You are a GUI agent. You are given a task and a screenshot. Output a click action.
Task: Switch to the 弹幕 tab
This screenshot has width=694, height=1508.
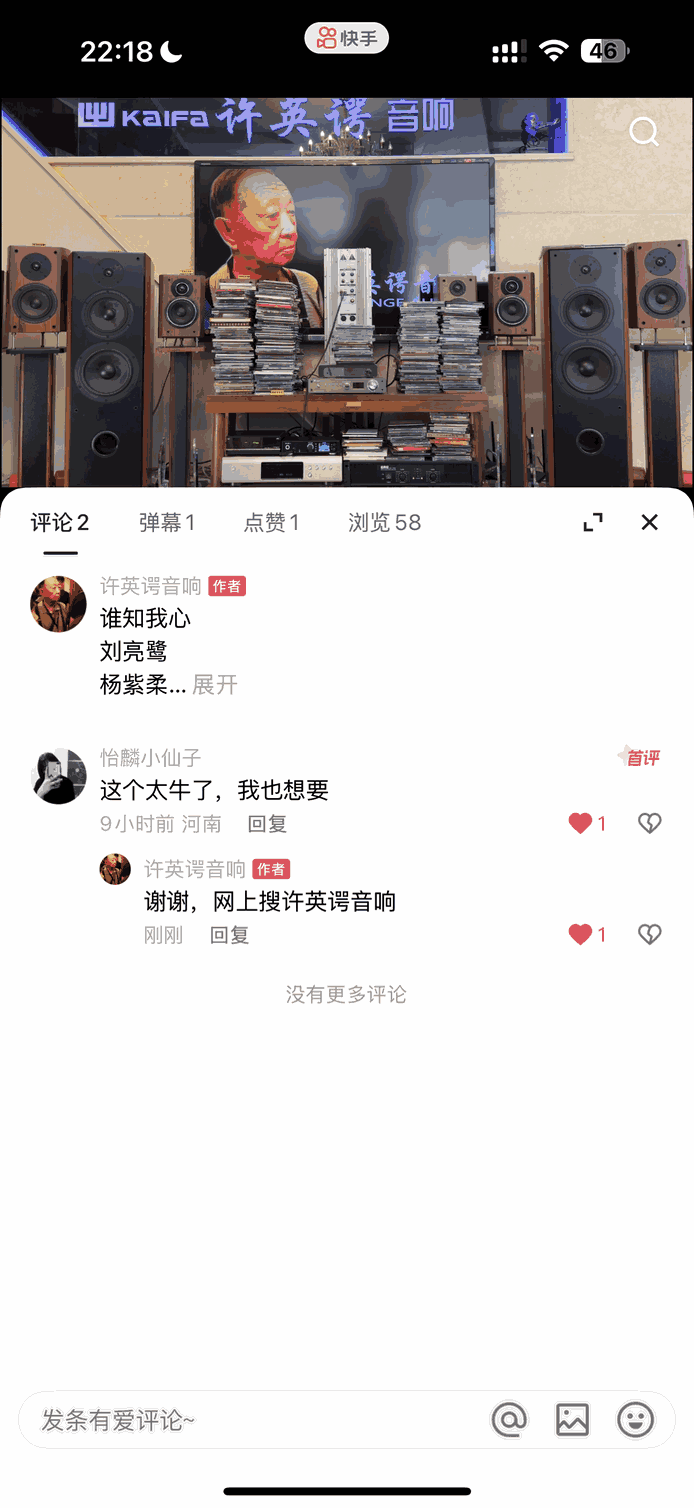(166, 522)
